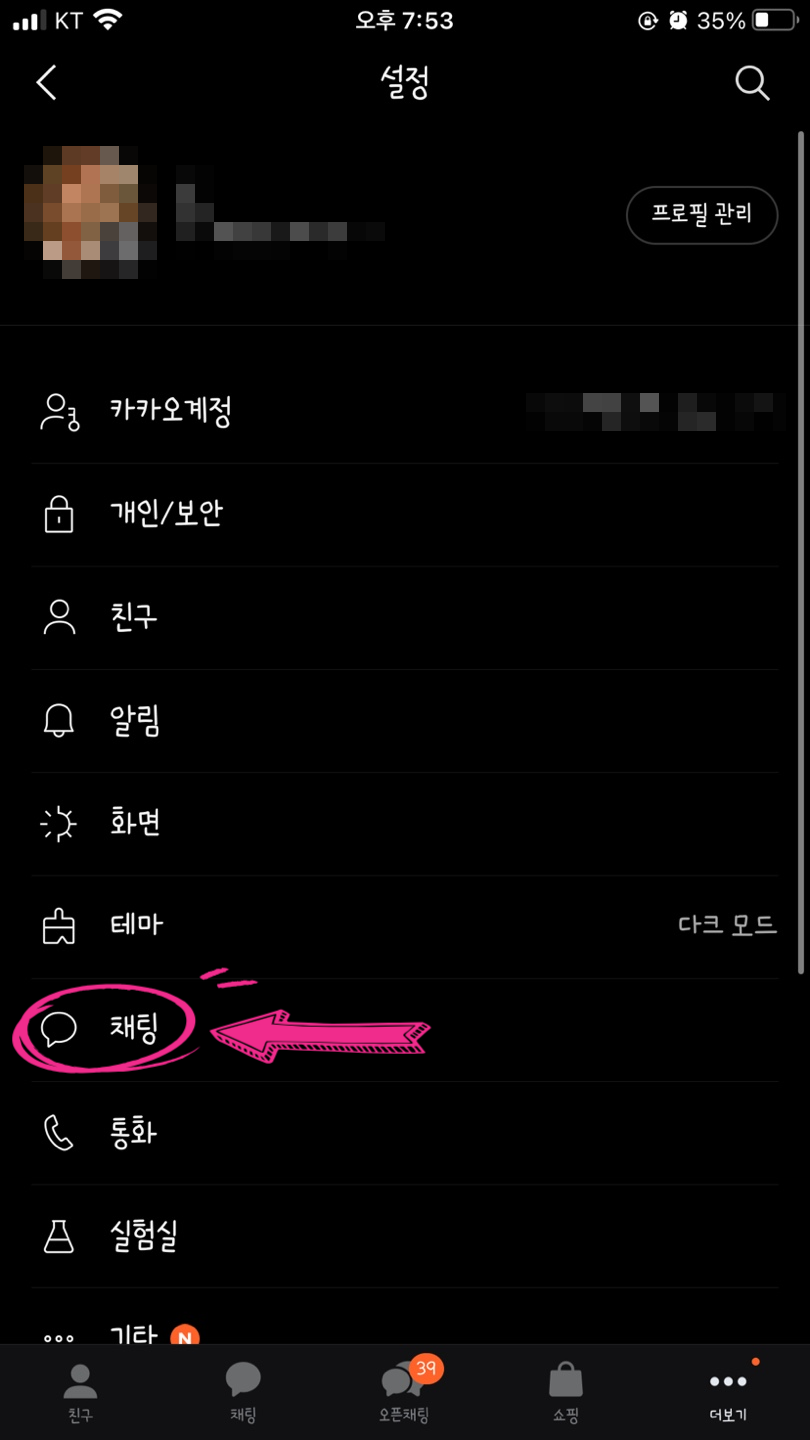Open the 친구 settings row

point(405,617)
